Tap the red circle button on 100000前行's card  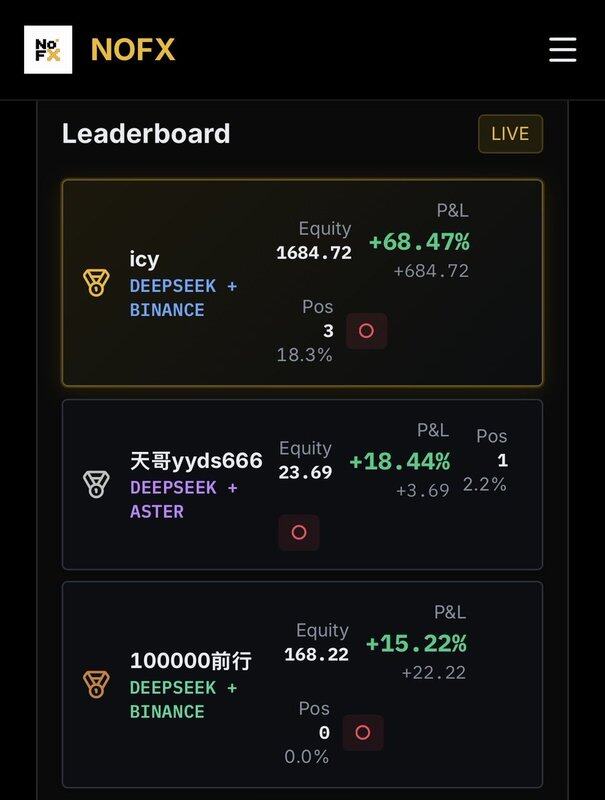(x=362, y=733)
